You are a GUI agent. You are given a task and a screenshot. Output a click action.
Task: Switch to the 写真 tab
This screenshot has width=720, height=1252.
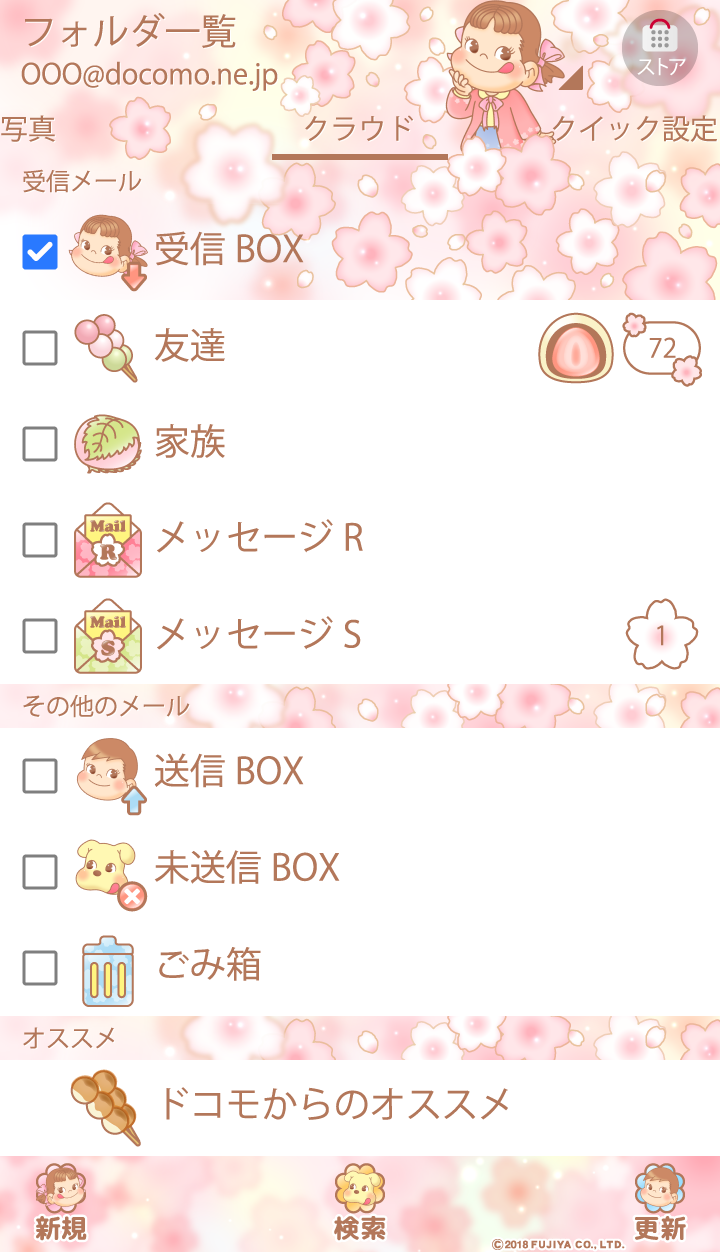(28, 129)
